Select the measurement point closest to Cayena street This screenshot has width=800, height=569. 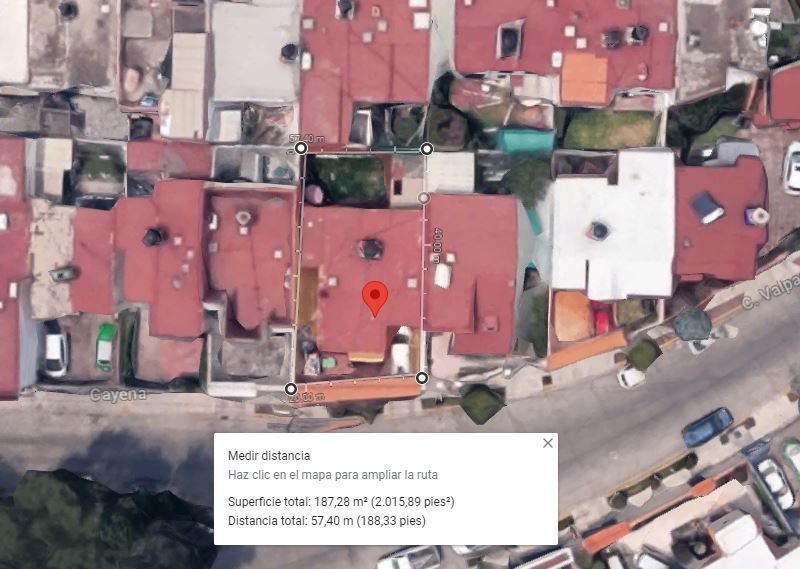coord(290,389)
